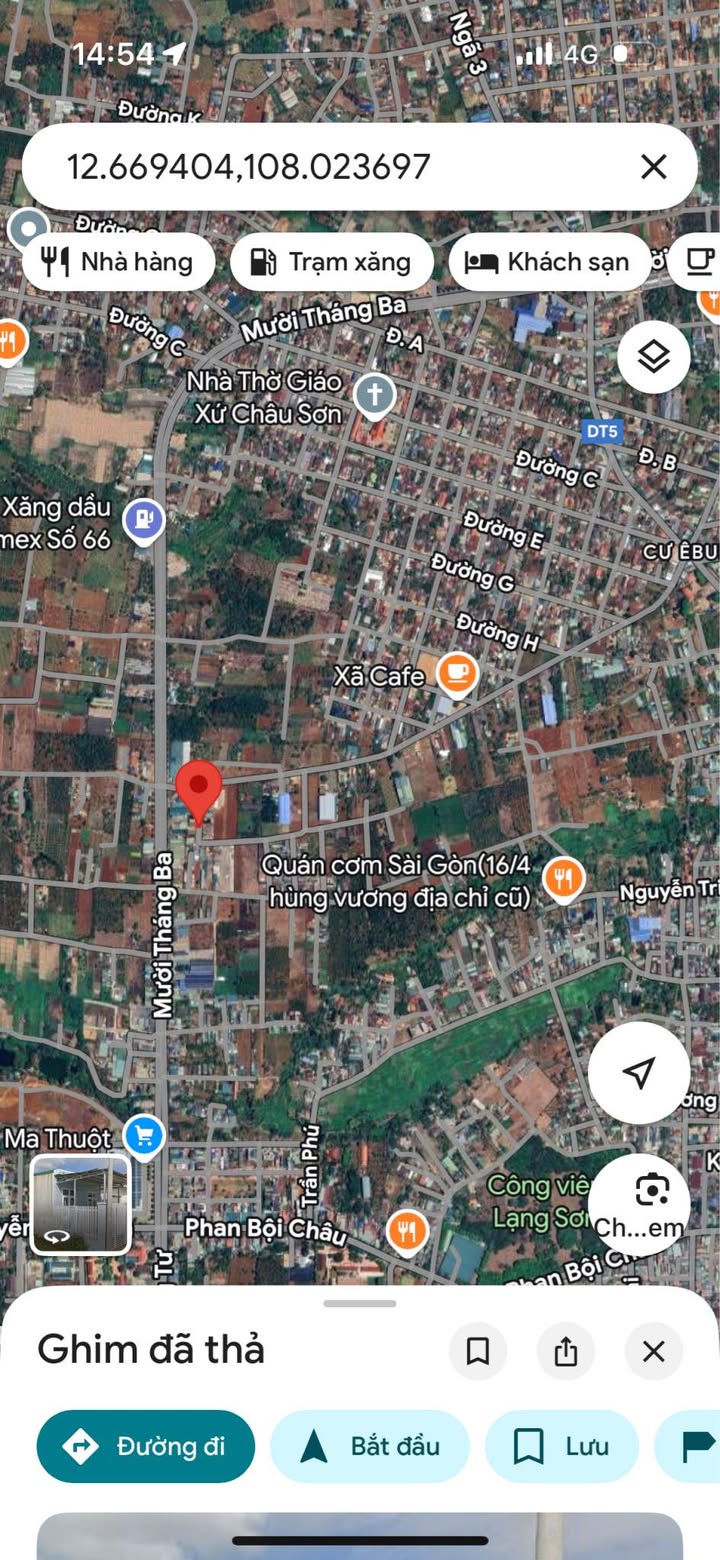Open the Street View thumbnail
The image size is (720, 1560).
pyautogui.click(x=80, y=1204)
